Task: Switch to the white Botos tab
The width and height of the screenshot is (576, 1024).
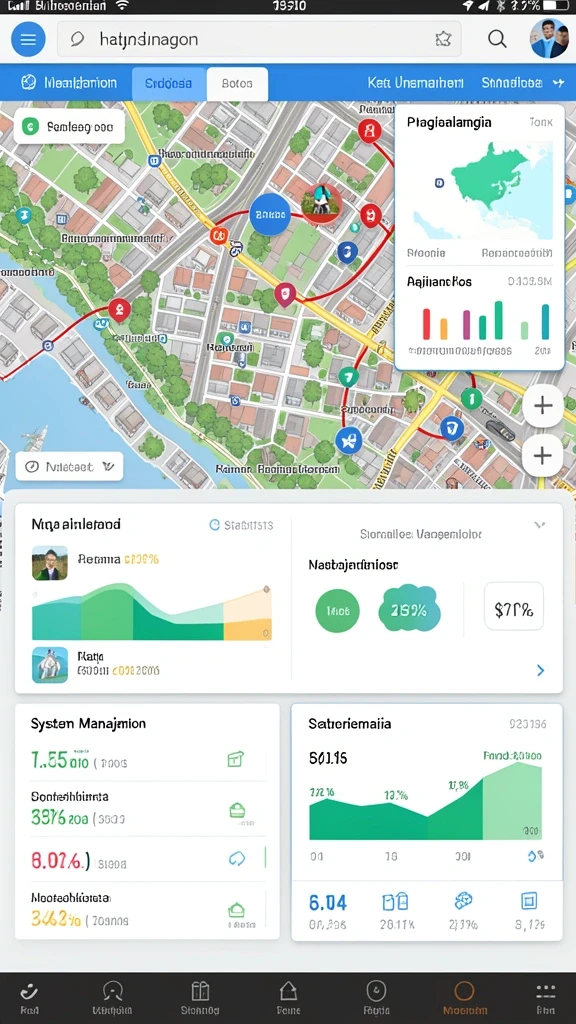Action: point(237,84)
